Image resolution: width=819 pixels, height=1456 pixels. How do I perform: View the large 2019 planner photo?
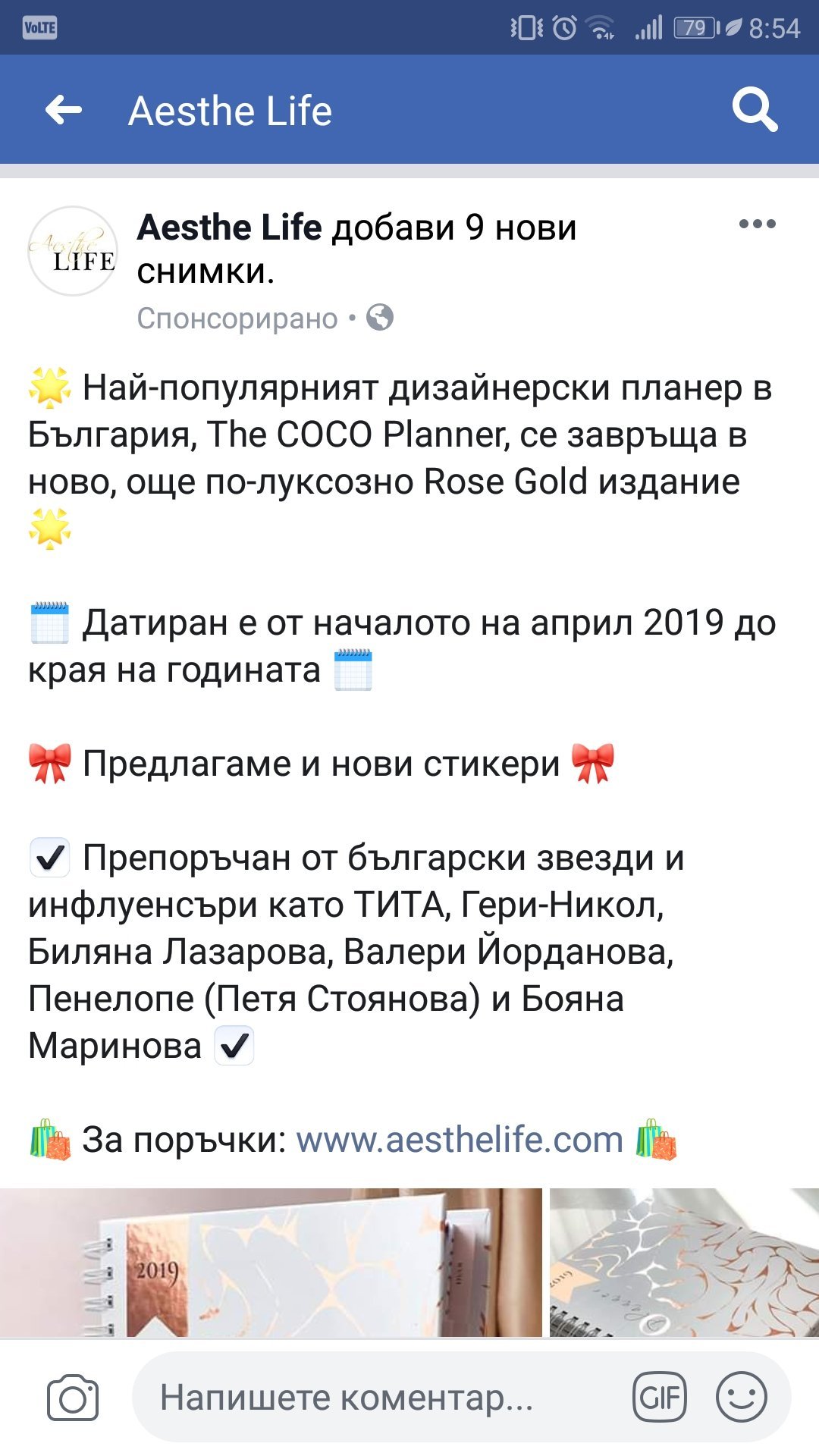(x=271, y=1262)
